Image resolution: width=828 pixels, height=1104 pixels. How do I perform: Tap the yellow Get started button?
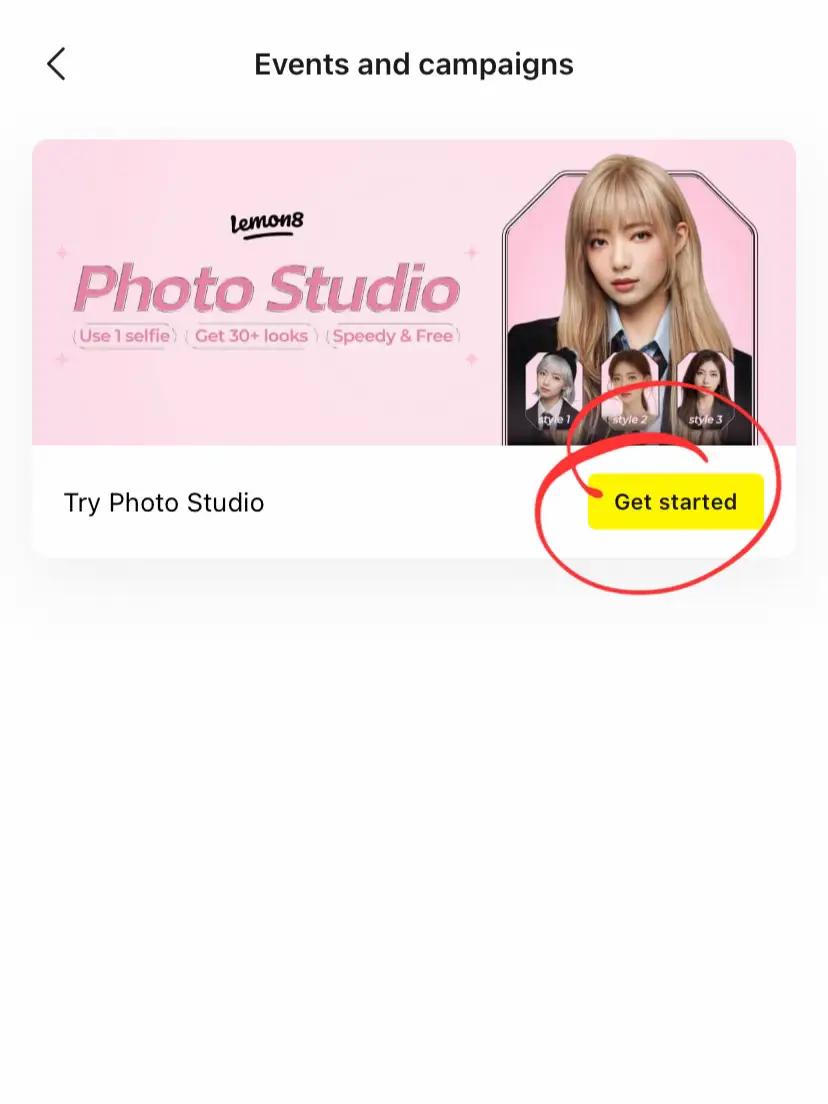click(675, 502)
